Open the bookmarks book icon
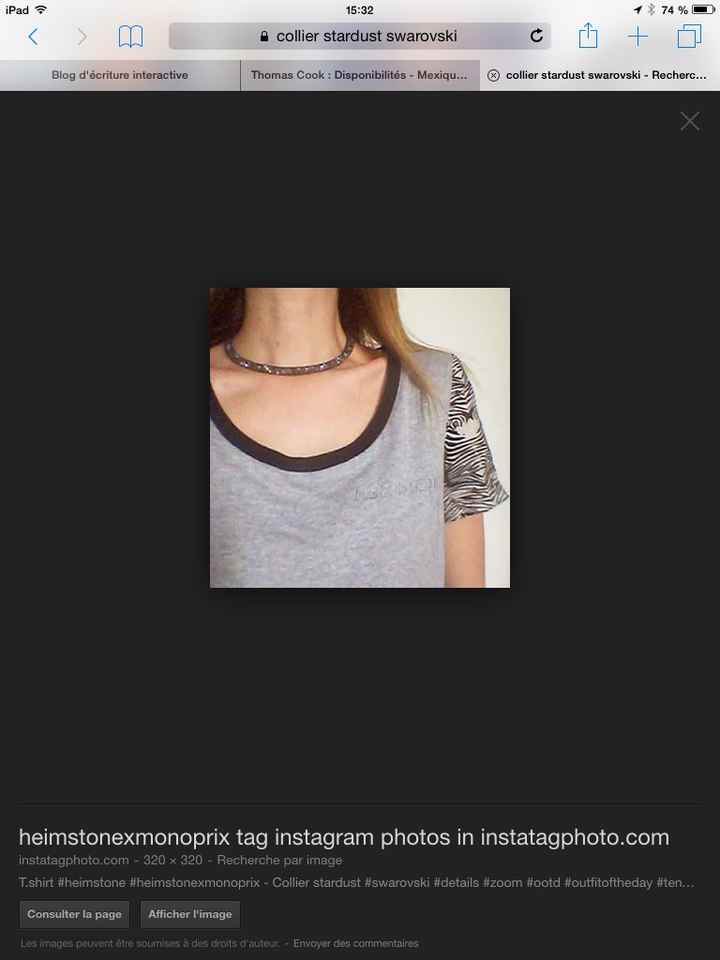720x960 pixels. 130,37
